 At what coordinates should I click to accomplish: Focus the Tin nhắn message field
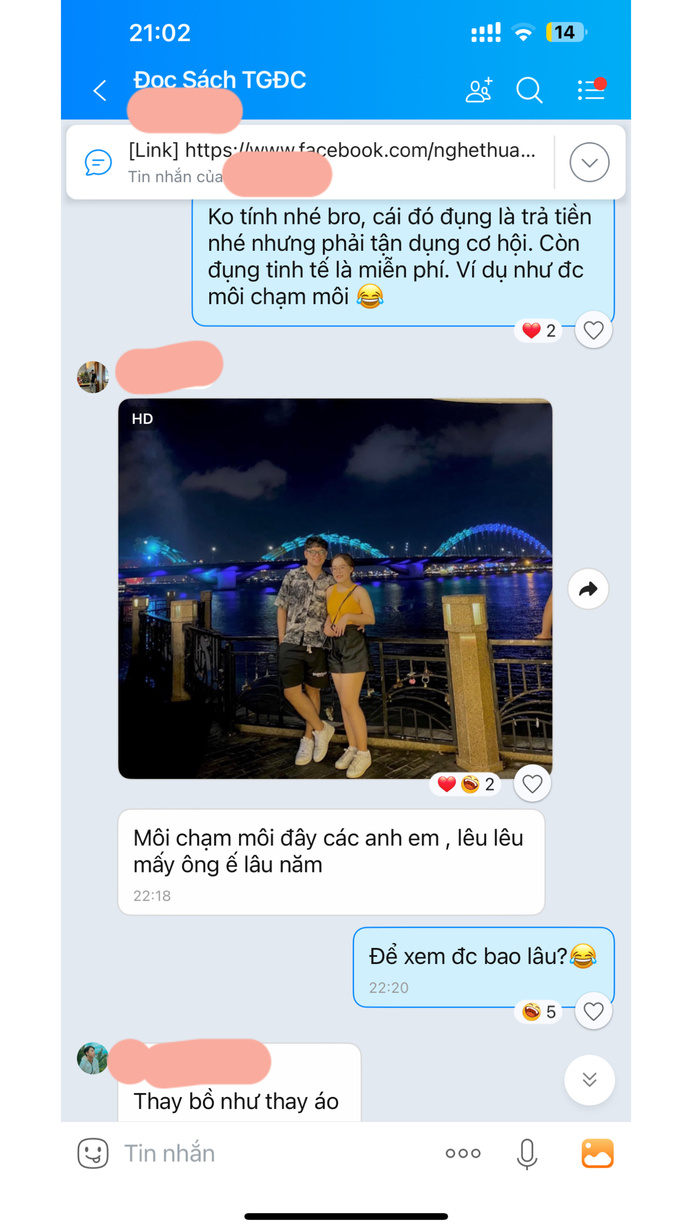270,1153
